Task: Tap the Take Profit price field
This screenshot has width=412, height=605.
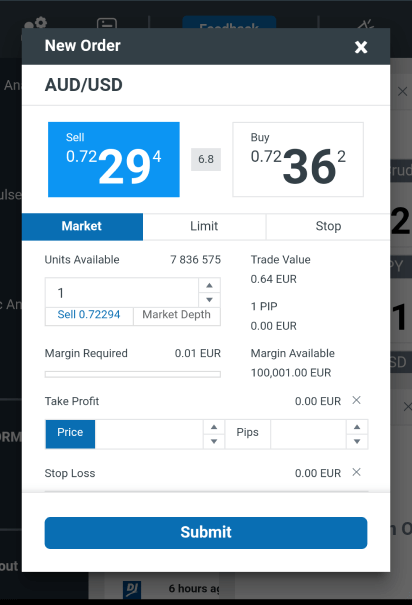Action: click(149, 434)
